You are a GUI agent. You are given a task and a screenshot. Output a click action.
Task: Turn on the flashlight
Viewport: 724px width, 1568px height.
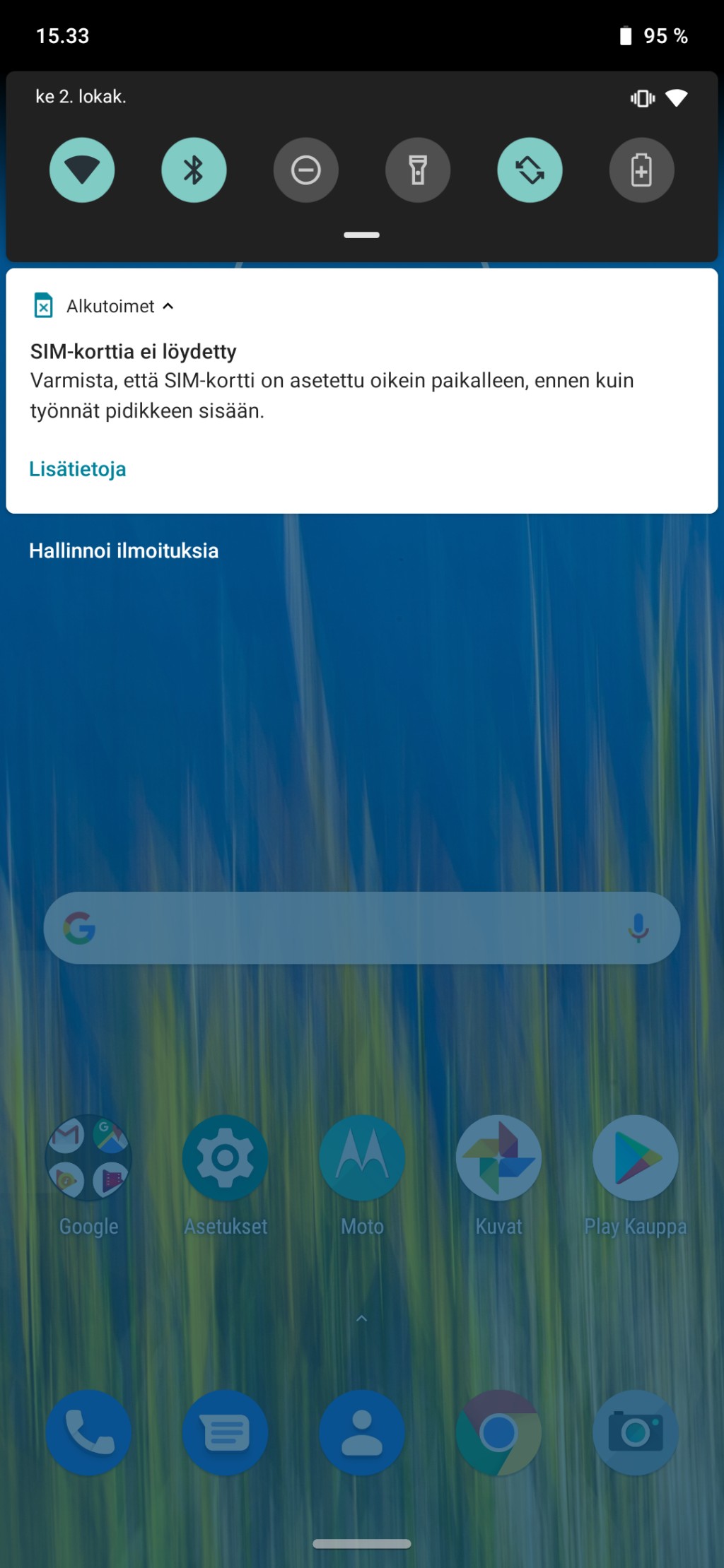tap(418, 170)
